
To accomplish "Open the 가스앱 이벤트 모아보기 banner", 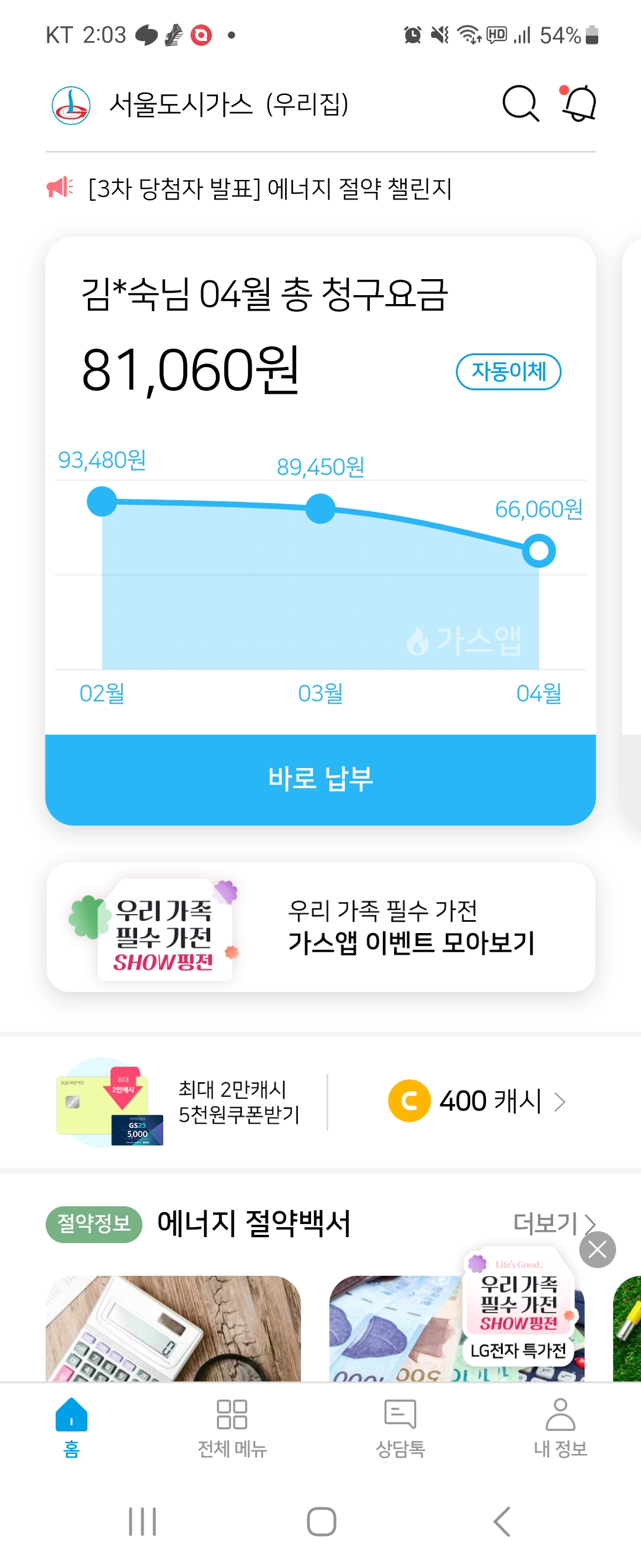I will coord(320,927).
